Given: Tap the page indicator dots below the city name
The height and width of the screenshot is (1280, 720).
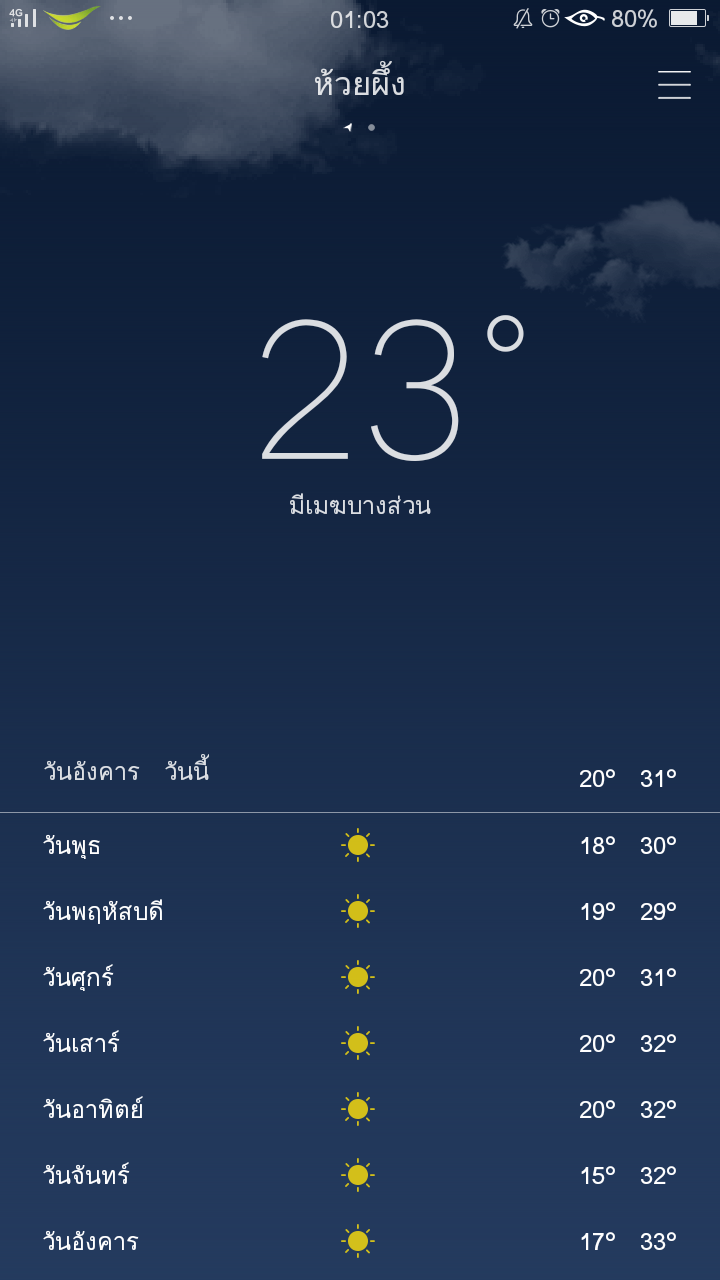Looking at the screenshot, I should pos(360,128).
